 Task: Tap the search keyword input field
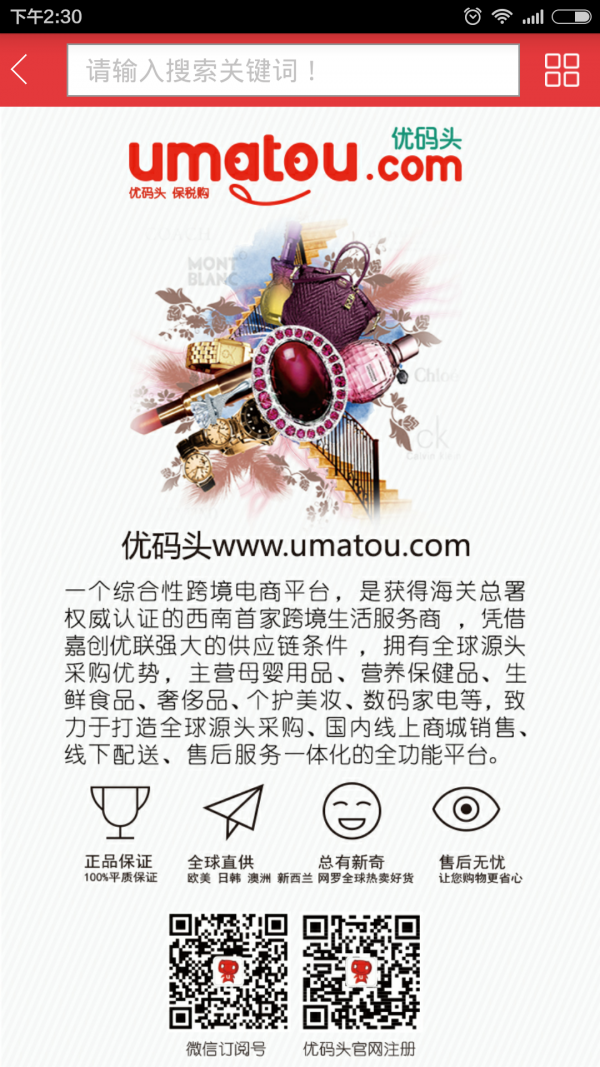[293, 70]
